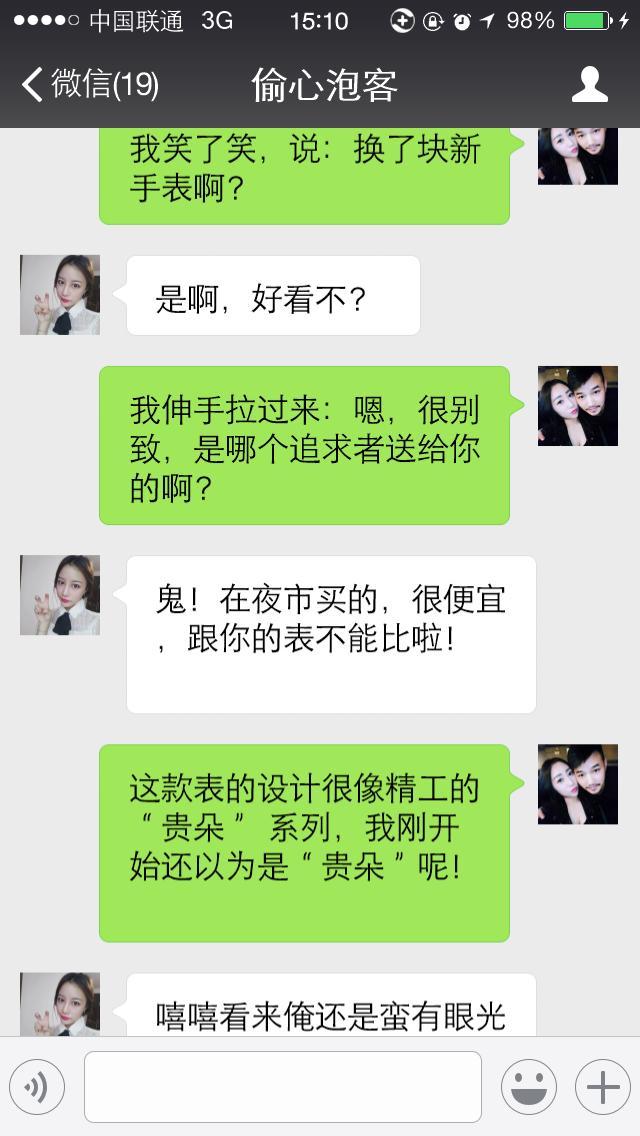640x1136 pixels.
Task: Tap my avatar beside 这款表的设计 message
Action: click(x=578, y=784)
